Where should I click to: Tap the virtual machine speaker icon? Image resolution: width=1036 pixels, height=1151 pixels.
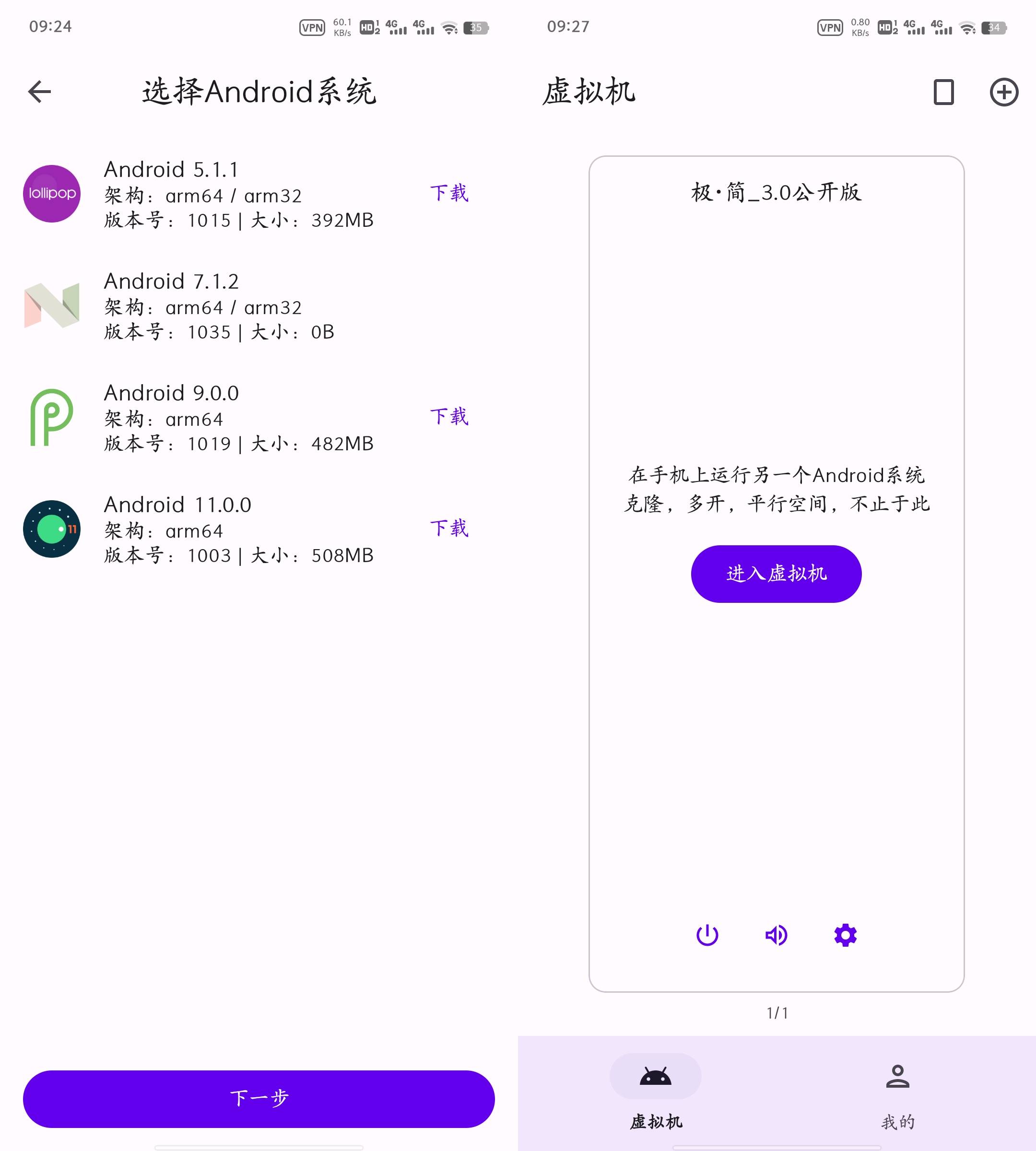[776, 935]
